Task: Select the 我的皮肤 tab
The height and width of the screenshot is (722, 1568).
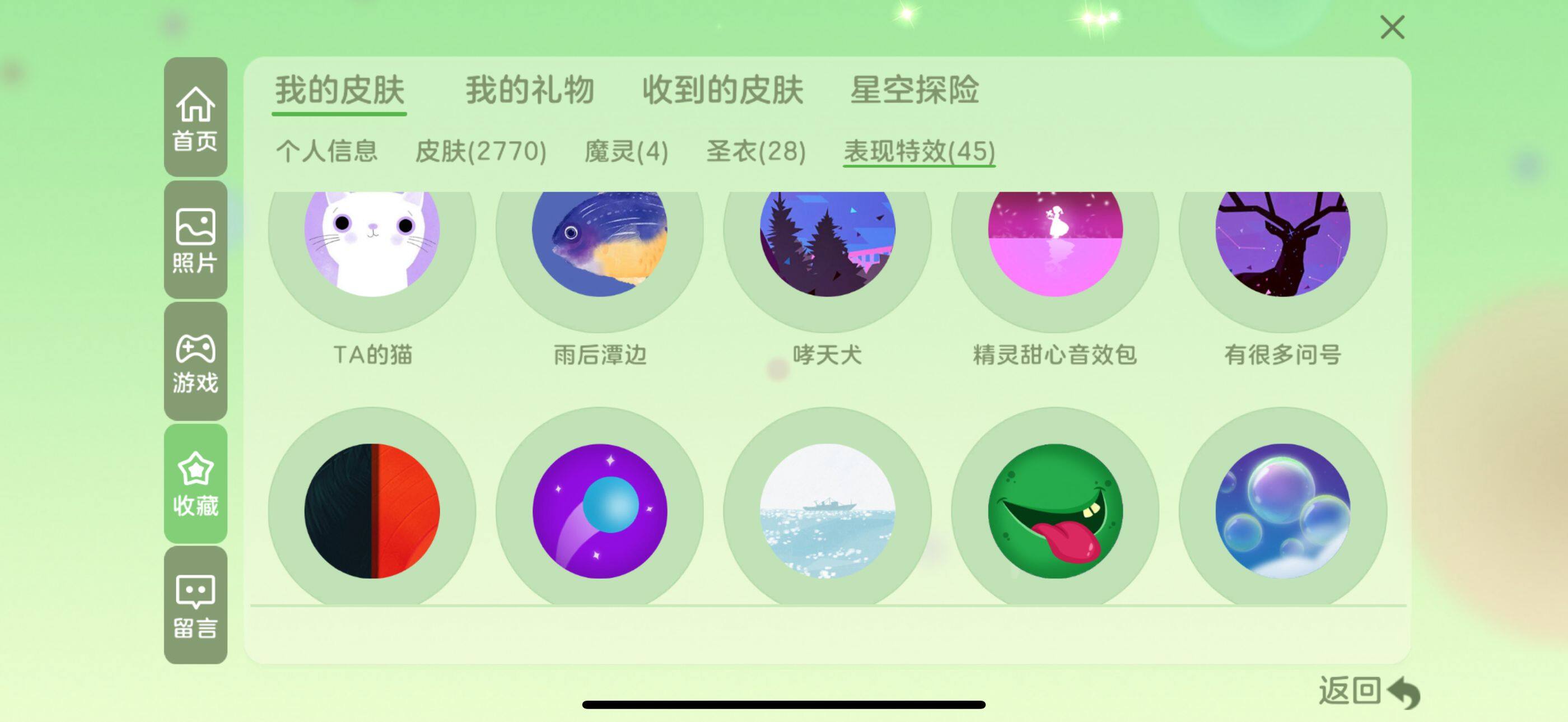Action: click(x=339, y=90)
